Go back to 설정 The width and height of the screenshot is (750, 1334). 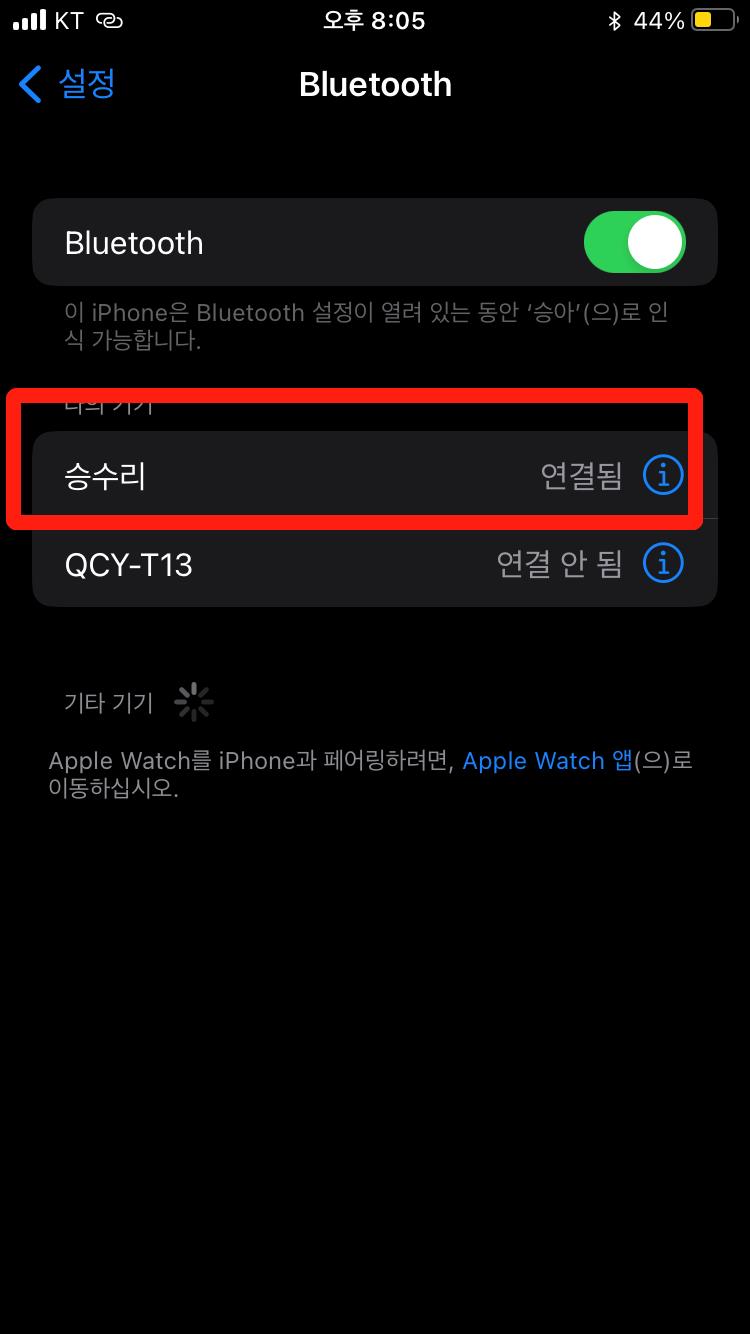point(67,84)
